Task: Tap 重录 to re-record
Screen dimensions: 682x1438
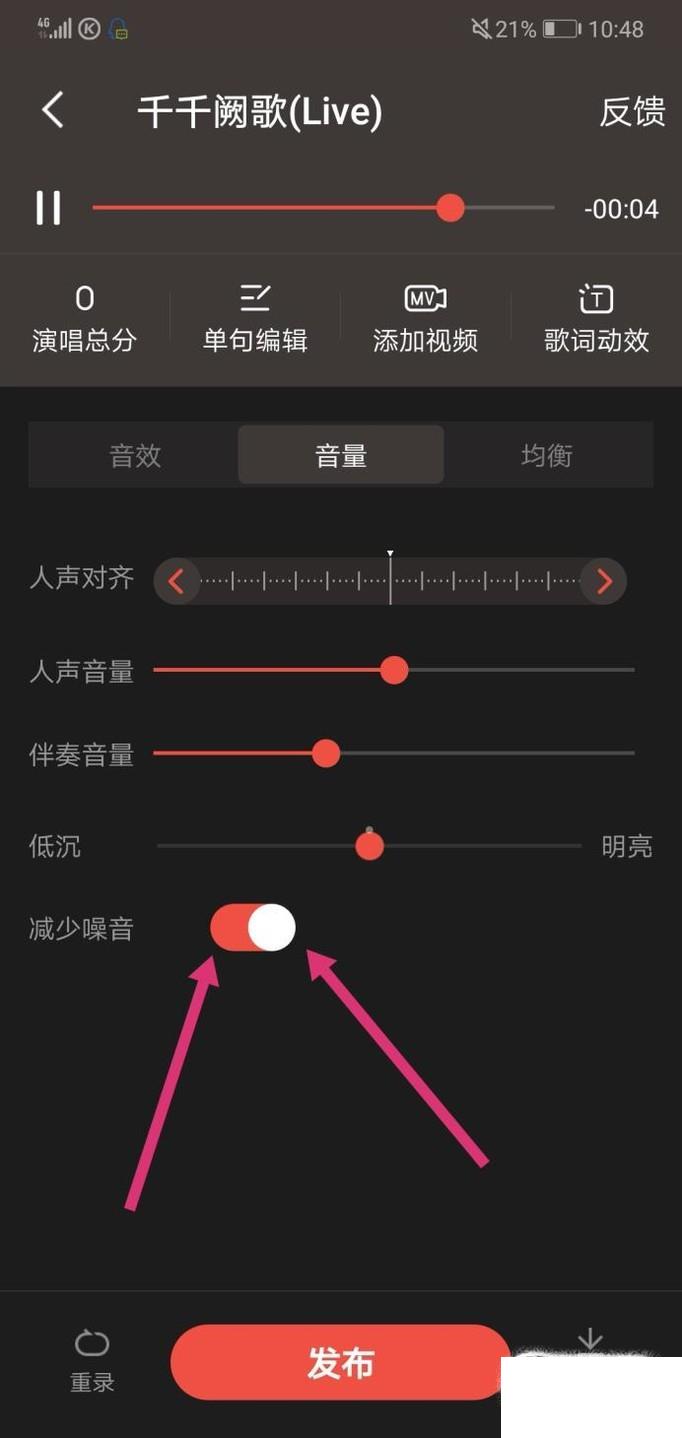Action: pos(92,1362)
